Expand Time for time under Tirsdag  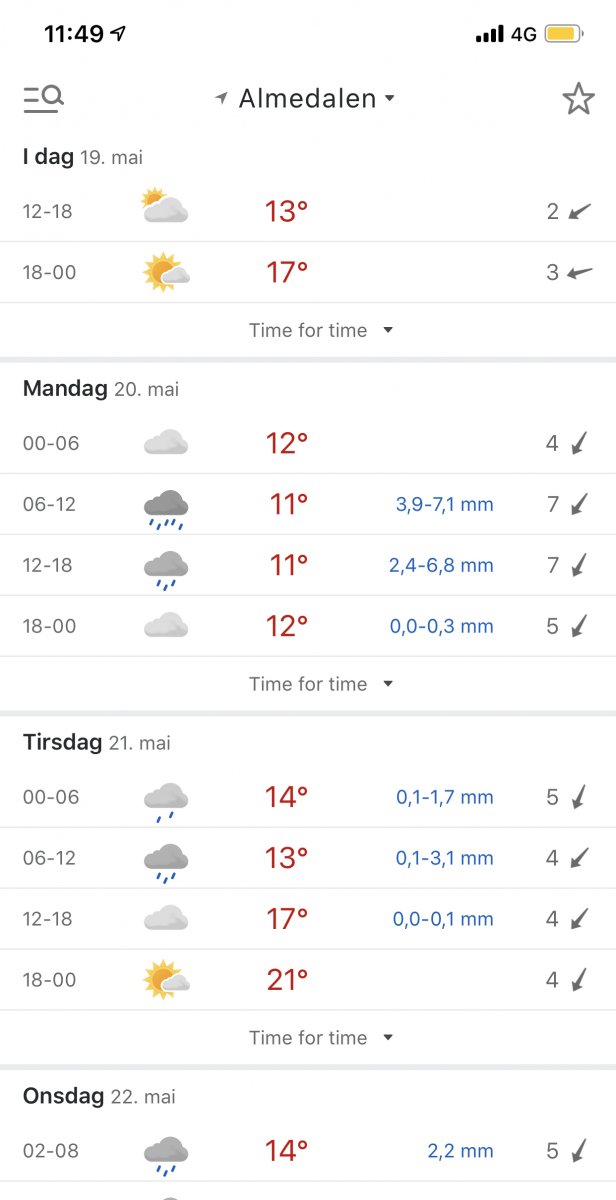[320, 1038]
